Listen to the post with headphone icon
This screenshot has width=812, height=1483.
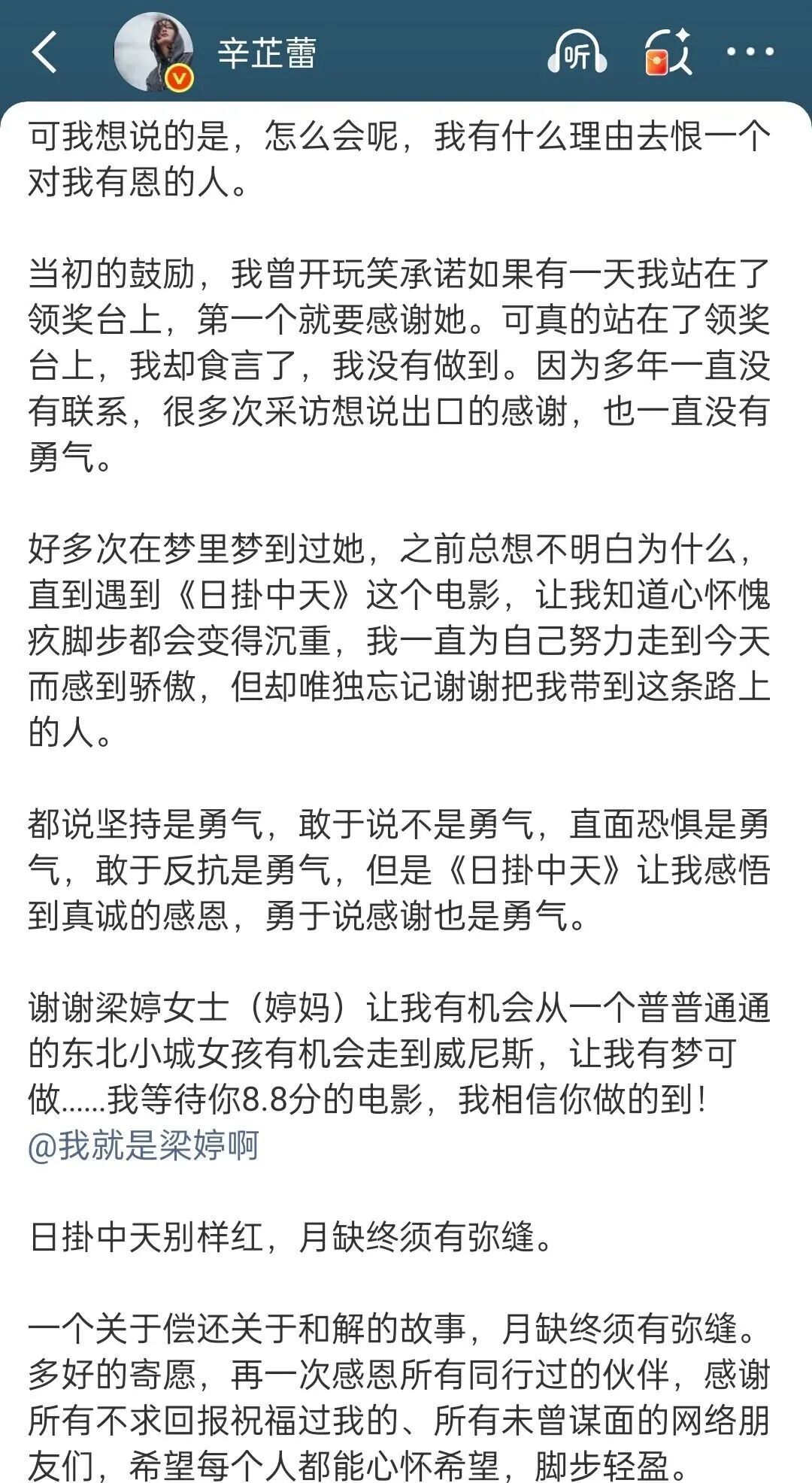pyautogui.click(x=577, y=52)
